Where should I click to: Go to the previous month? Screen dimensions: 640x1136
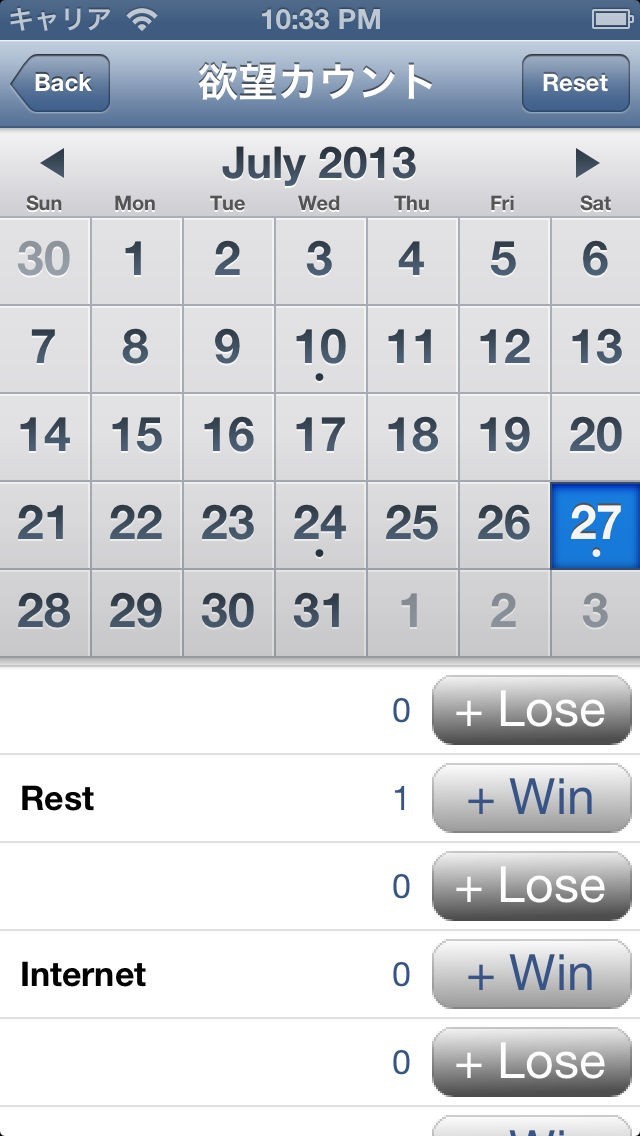(52, 163)
